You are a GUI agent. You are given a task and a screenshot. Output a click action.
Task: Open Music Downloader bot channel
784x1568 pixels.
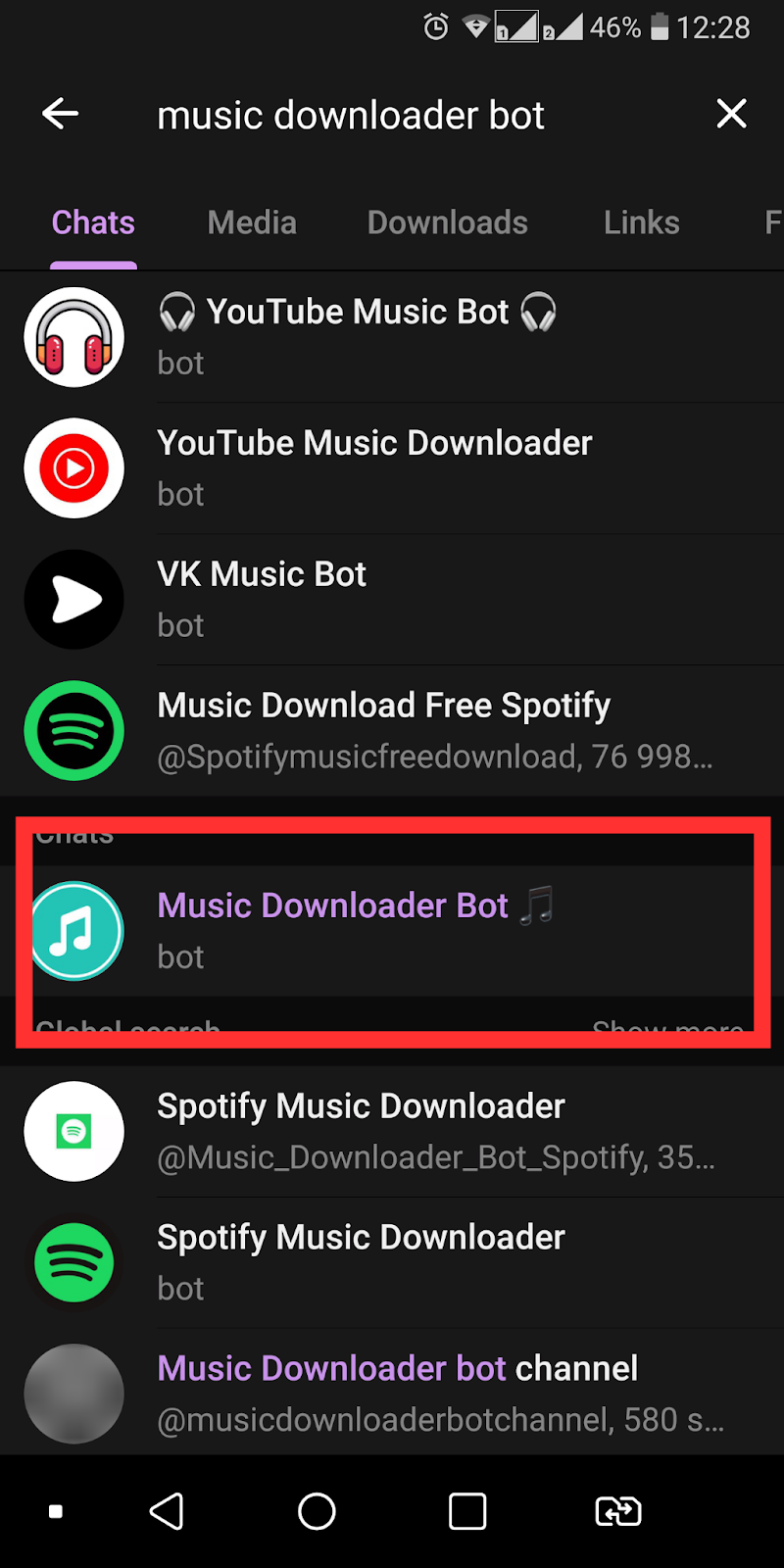pos(392,1393)
